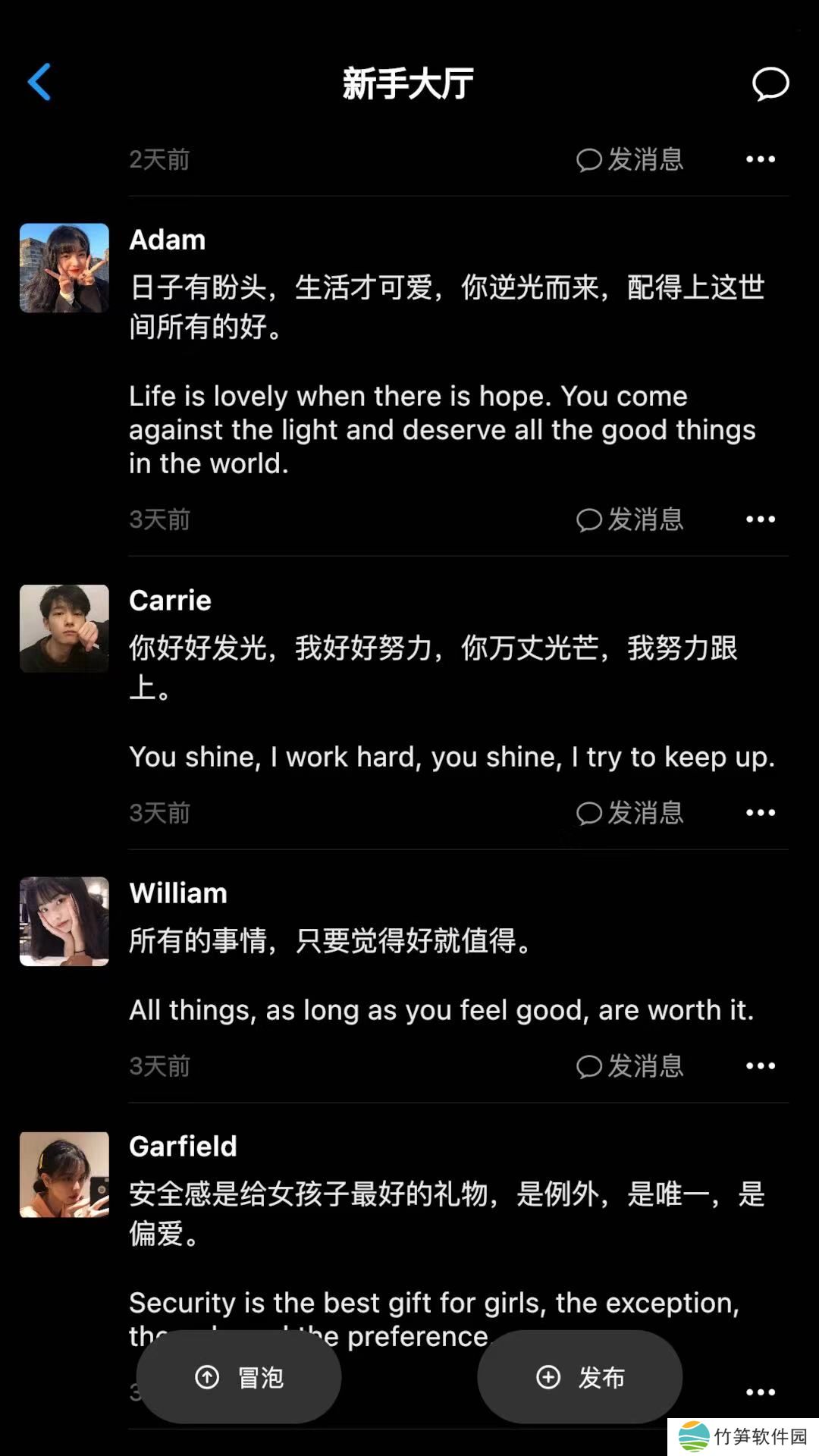Image resolution: width=819 pixels, height=1456 pixels.
Task: View Carrie's avatar
Action: click(x=64, y=629)
